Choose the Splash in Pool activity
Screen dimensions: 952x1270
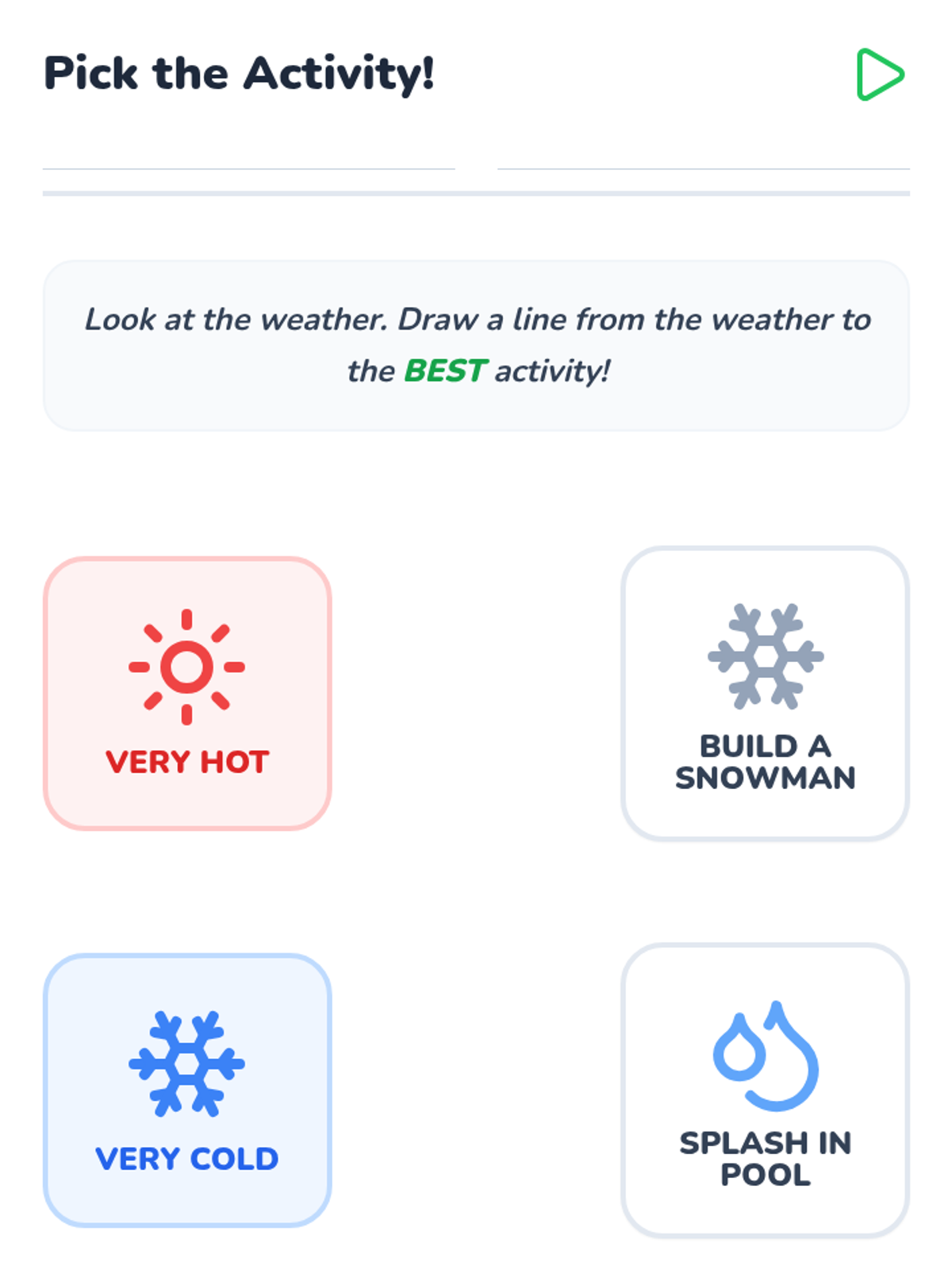[765, 1091]
